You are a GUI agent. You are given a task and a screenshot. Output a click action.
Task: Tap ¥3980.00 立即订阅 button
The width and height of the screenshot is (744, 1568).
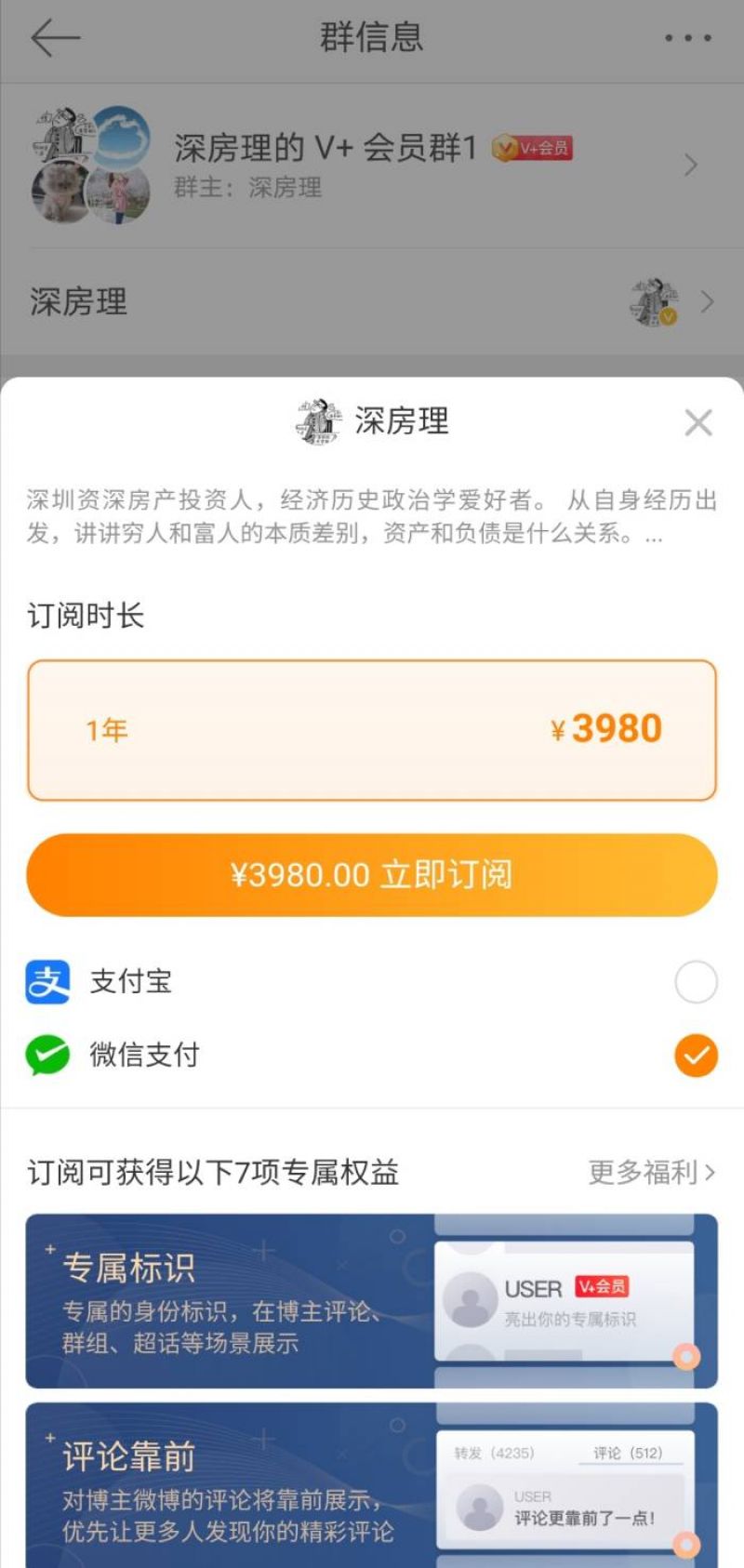(x=372, y=875)
